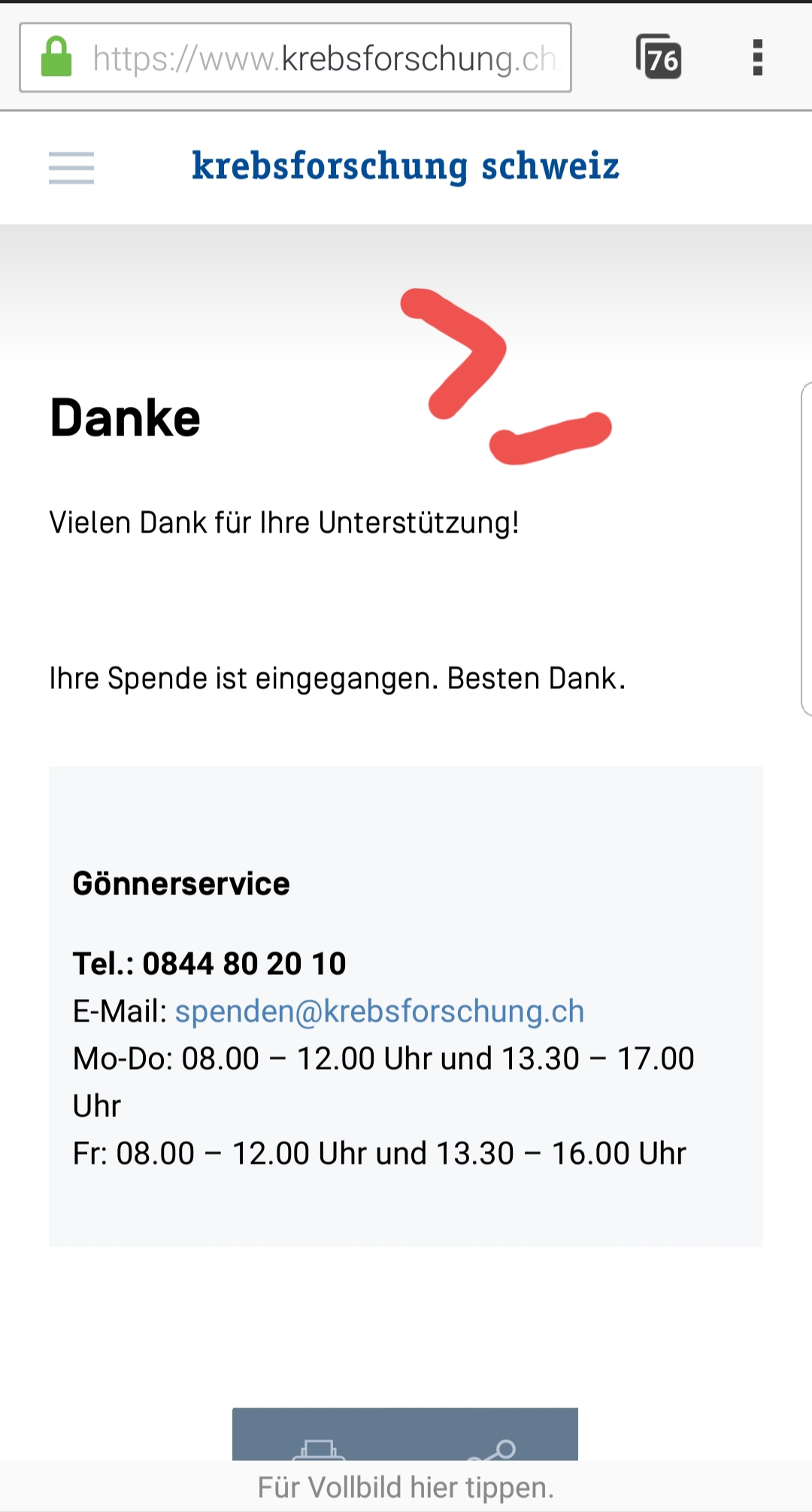This screenshot has height=1512, width=812.
Task: Open the hamburger navigation menu
Action: click(71, 167)
